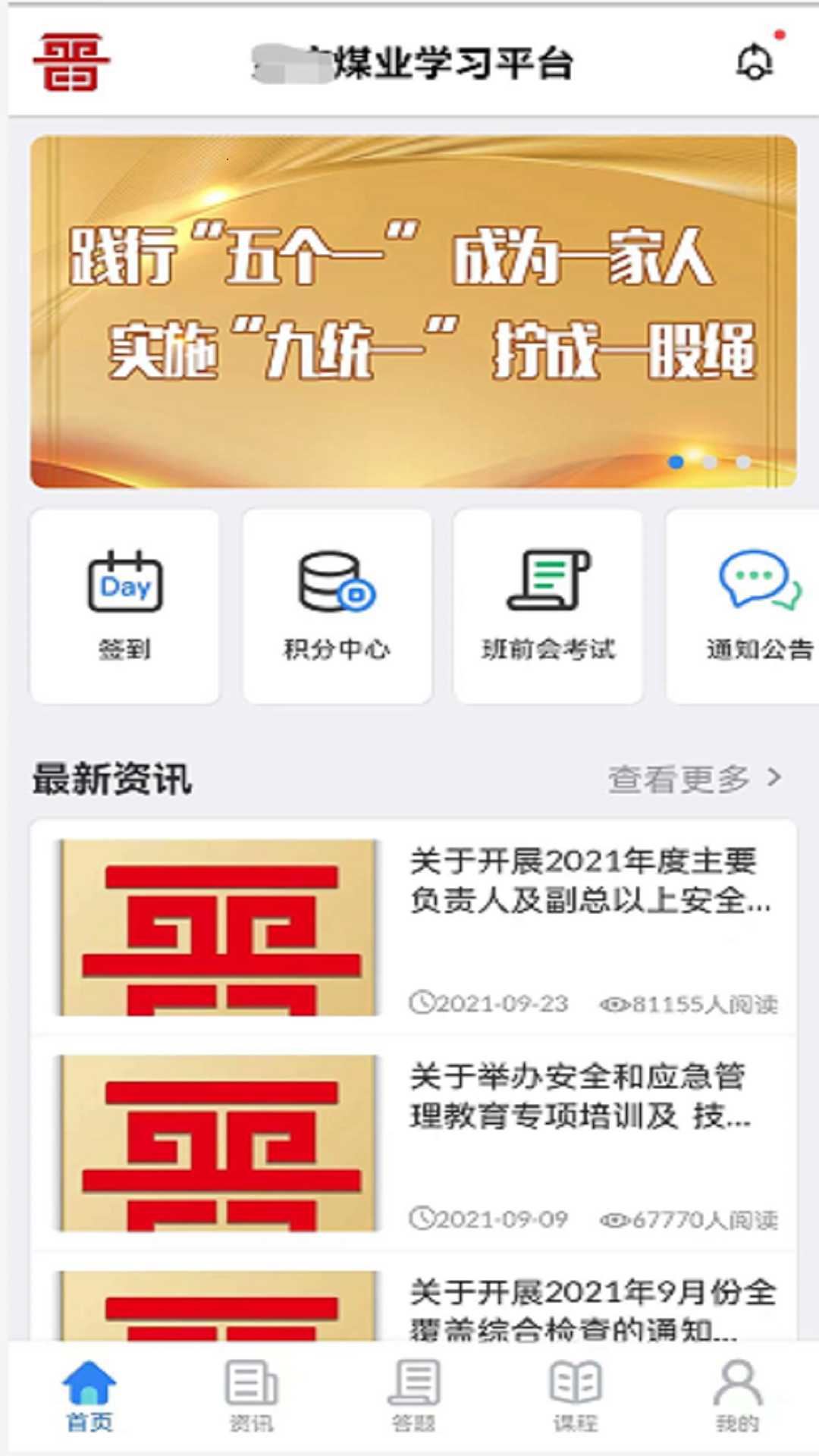
Task: Switch to the 我的 tab
Action: pyautogui.click(x=737, y=1395)
